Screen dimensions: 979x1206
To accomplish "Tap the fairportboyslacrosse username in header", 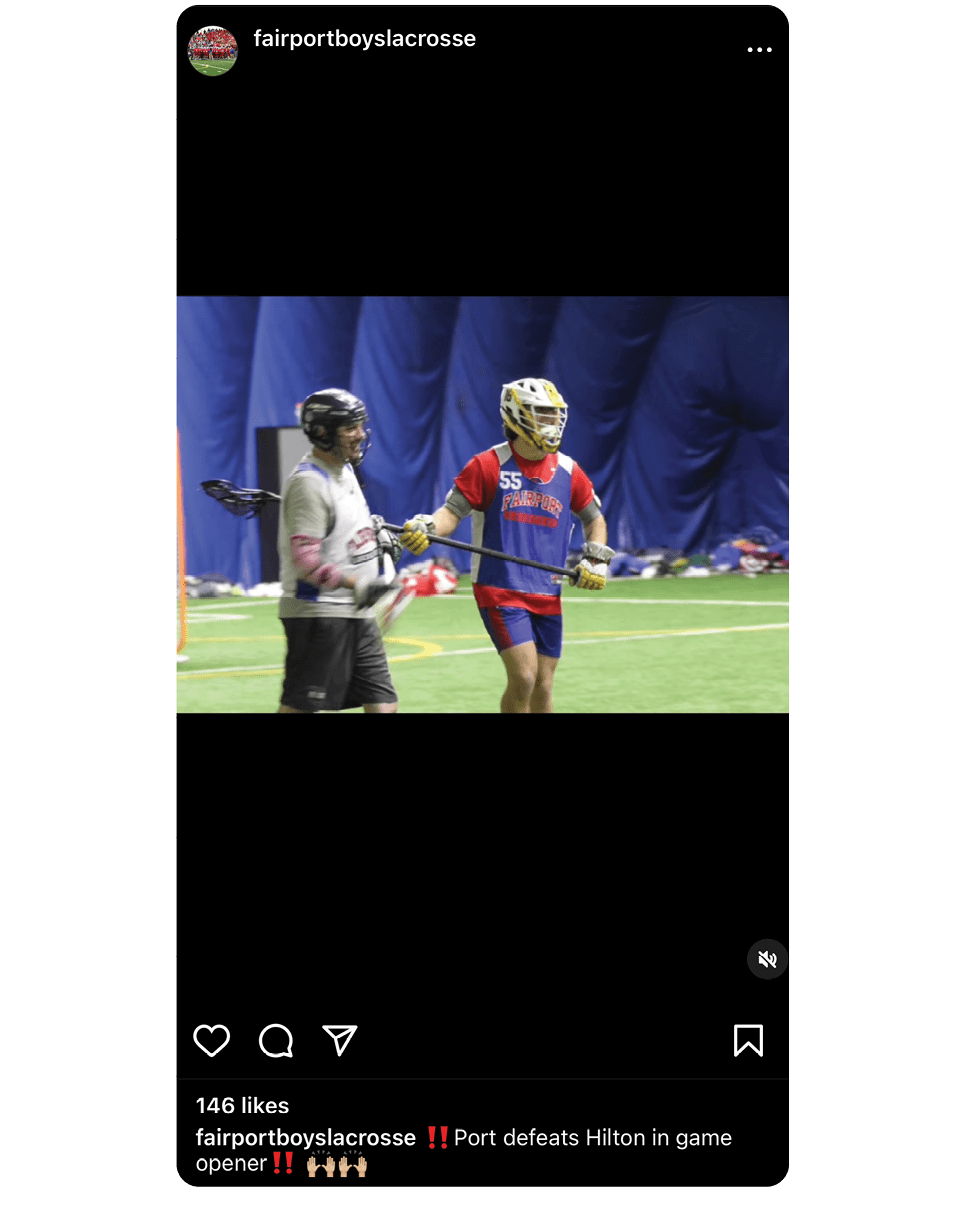I will pos(364,39).
